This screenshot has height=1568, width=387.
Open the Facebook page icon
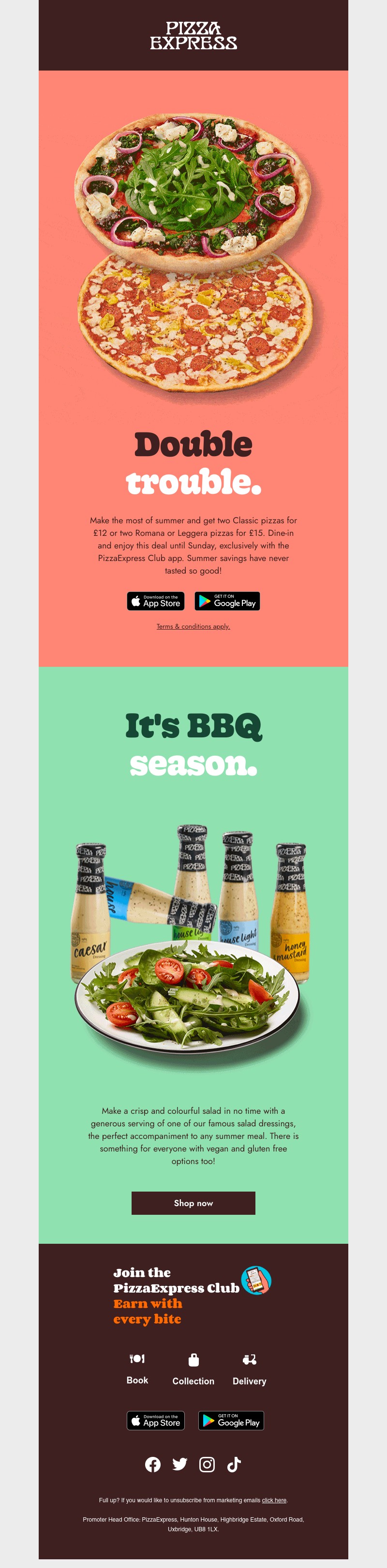click(153, 1464)
